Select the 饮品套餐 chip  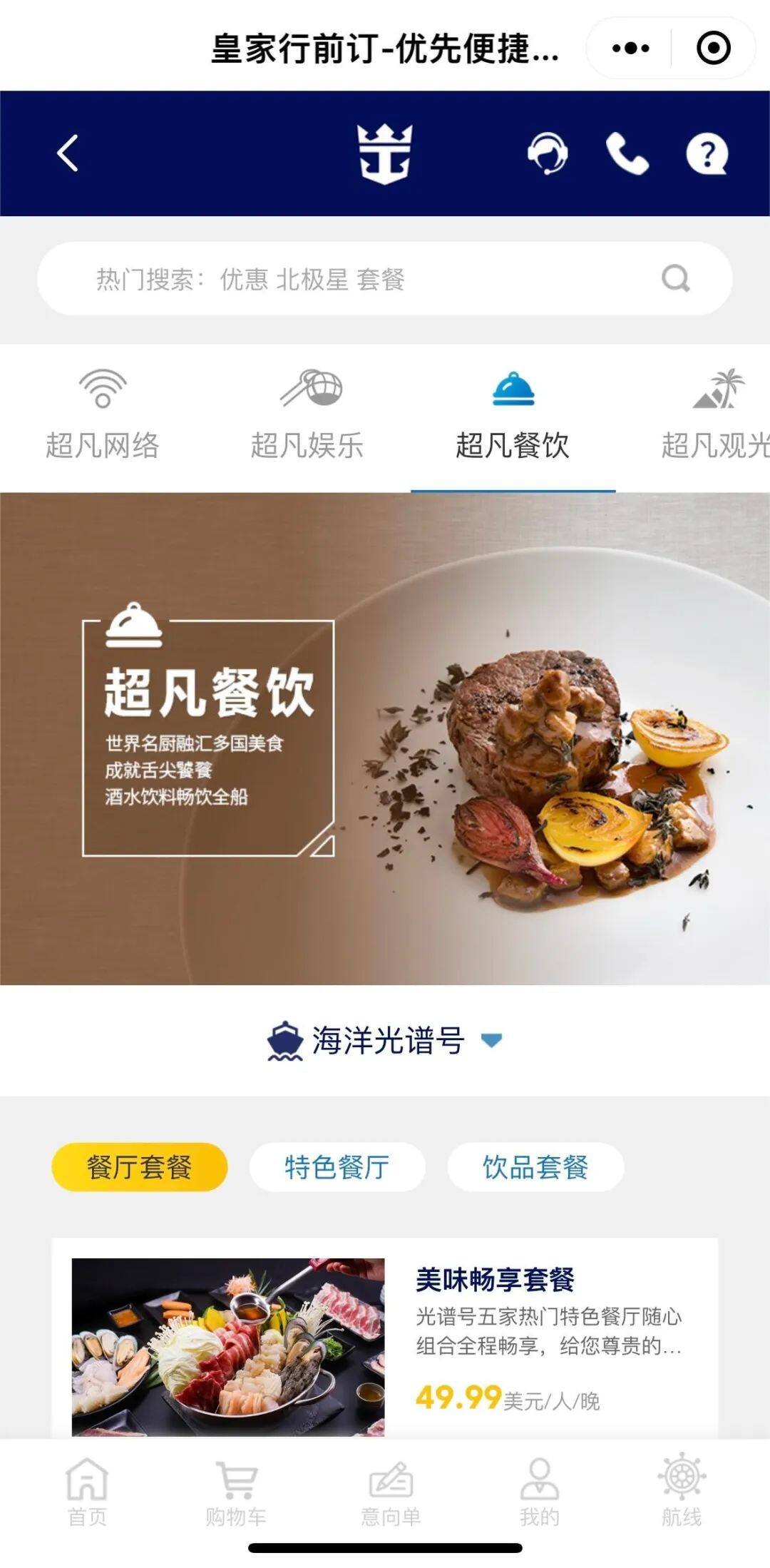point(535,1167)
